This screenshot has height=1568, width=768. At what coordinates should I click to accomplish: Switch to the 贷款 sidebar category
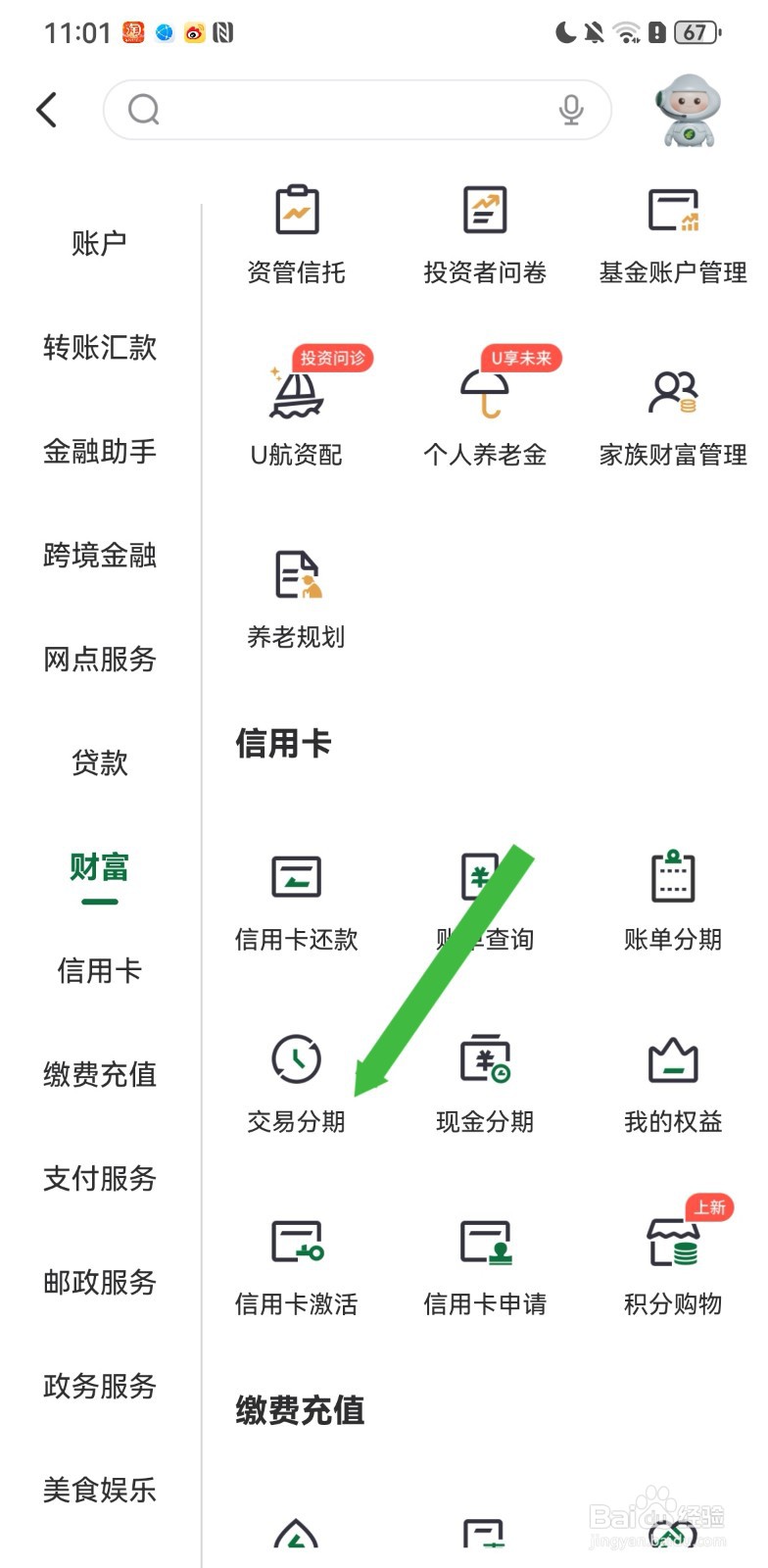click(98, 764)
